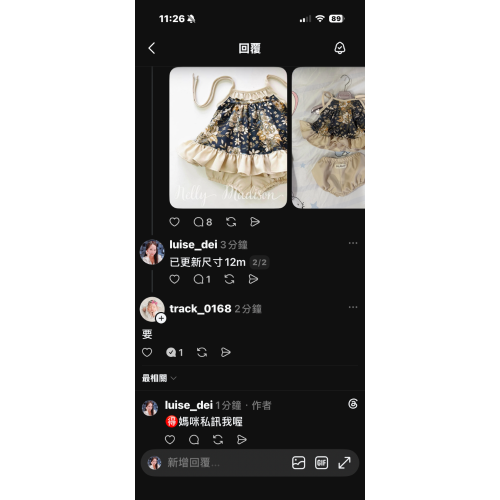The height and width of the screenshot is (500, 500).
Task: Type in the 新增回覆 reply field
Action: 220,463
